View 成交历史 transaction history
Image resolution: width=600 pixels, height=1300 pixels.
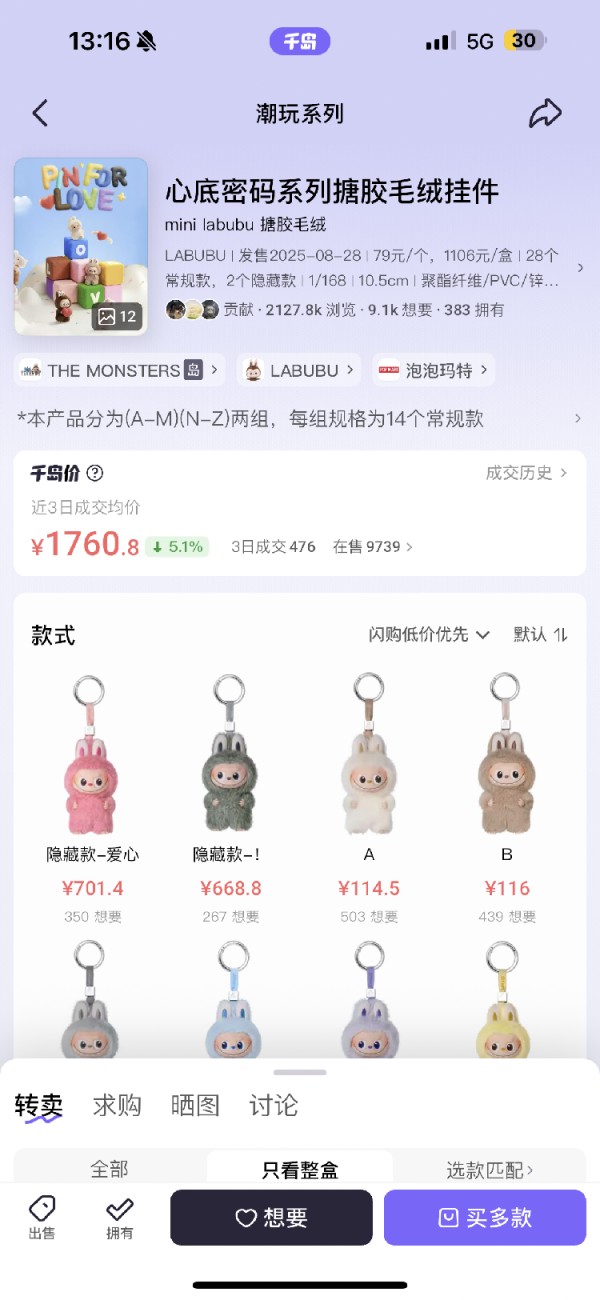pos(526,473)
